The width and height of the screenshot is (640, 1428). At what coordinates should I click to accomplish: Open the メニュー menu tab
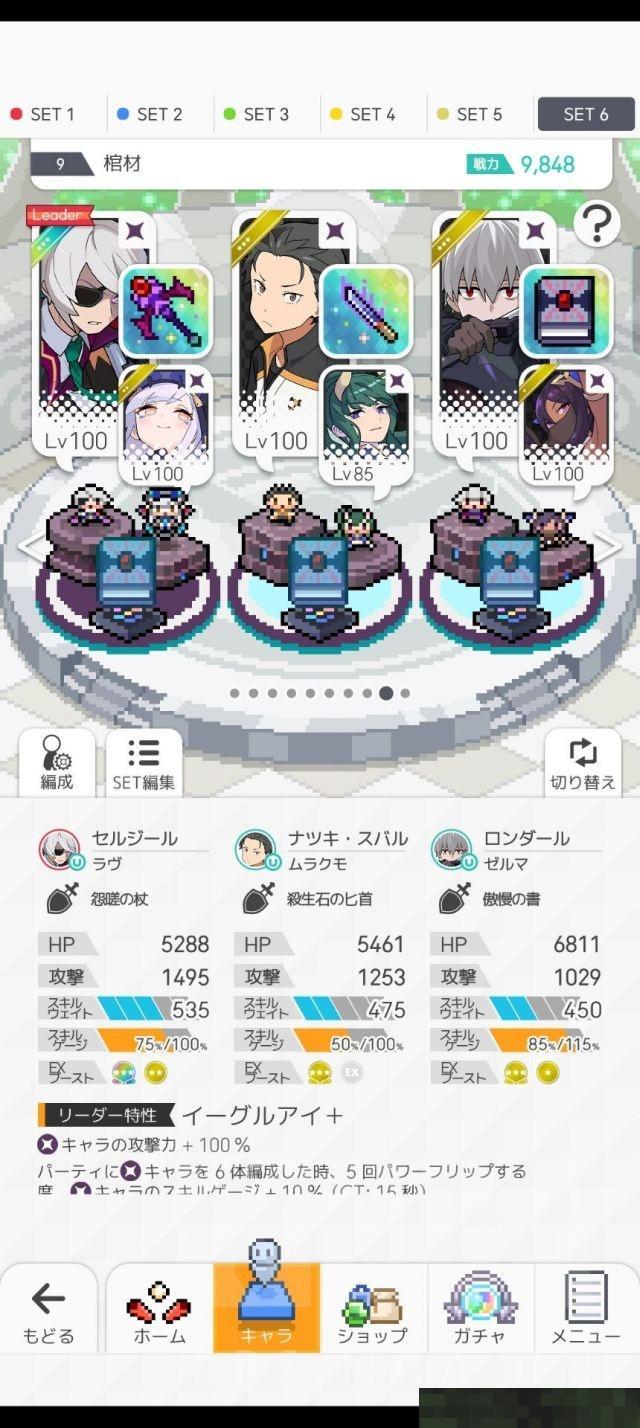(x=586, y=1310)
